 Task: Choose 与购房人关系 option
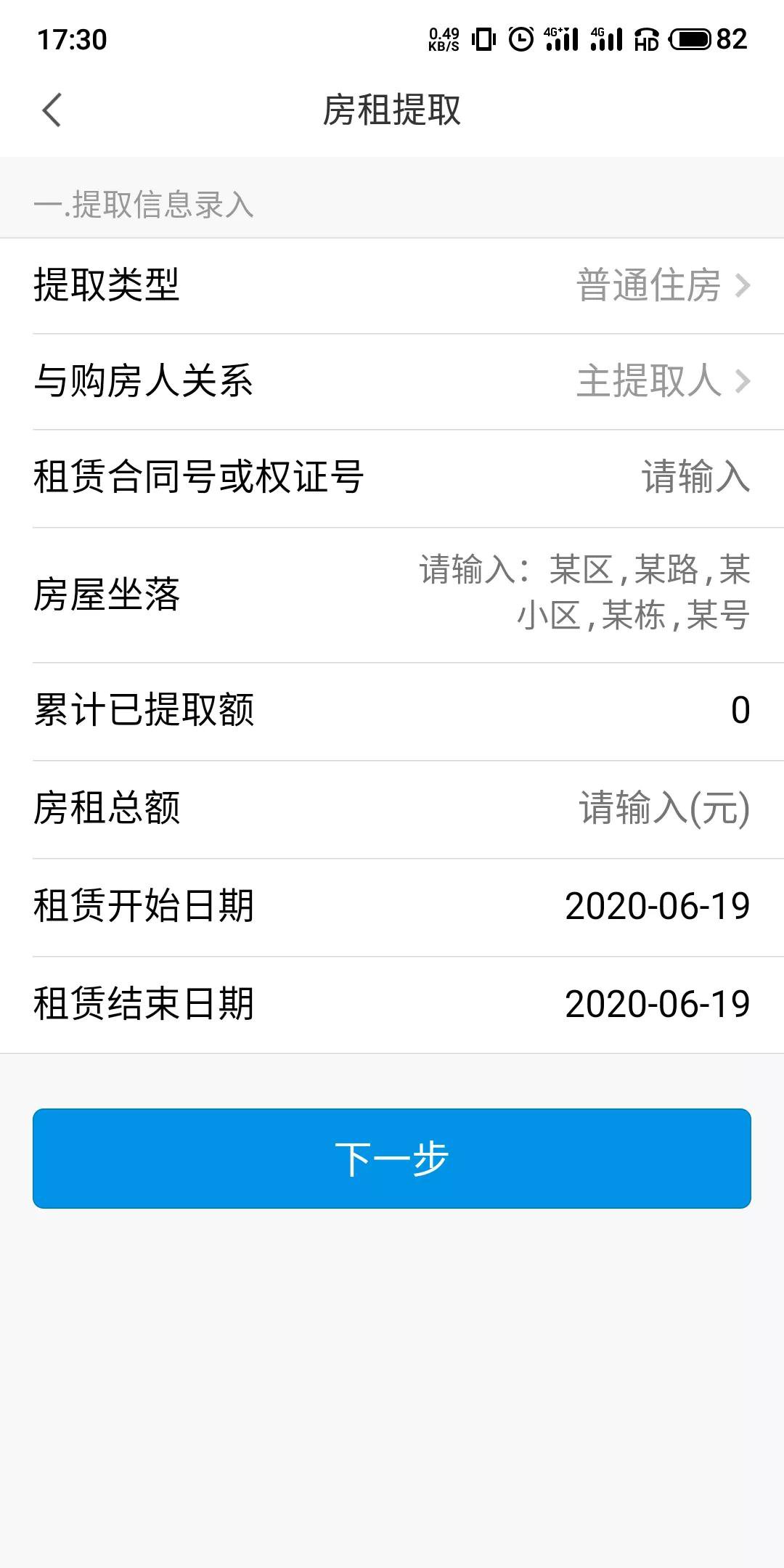(x=661, y=381)
